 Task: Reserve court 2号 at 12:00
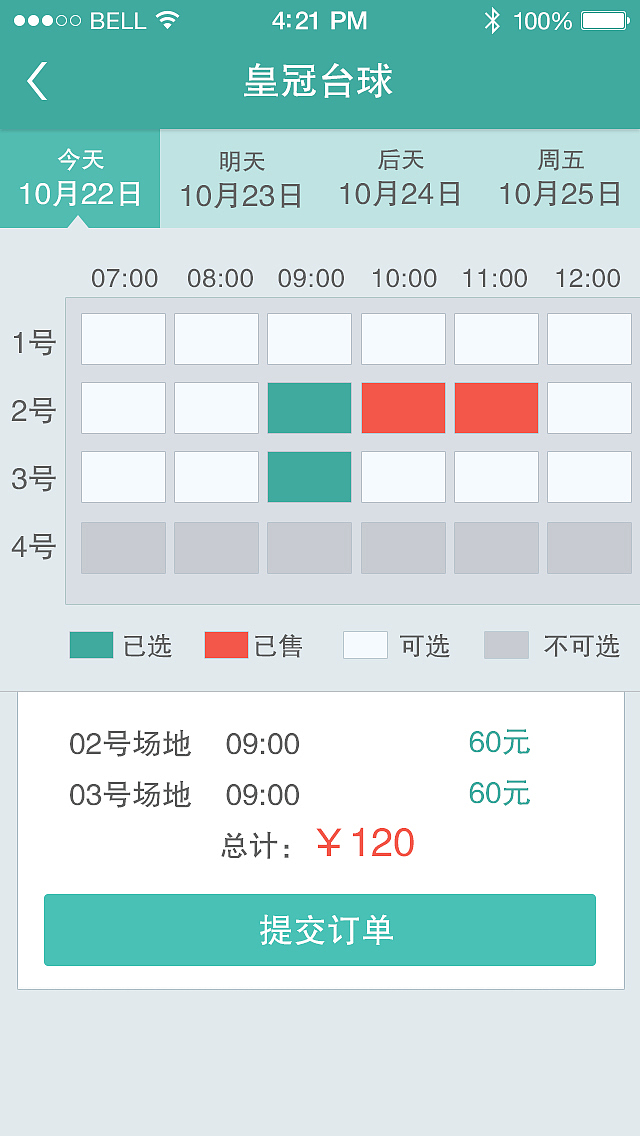589,408
